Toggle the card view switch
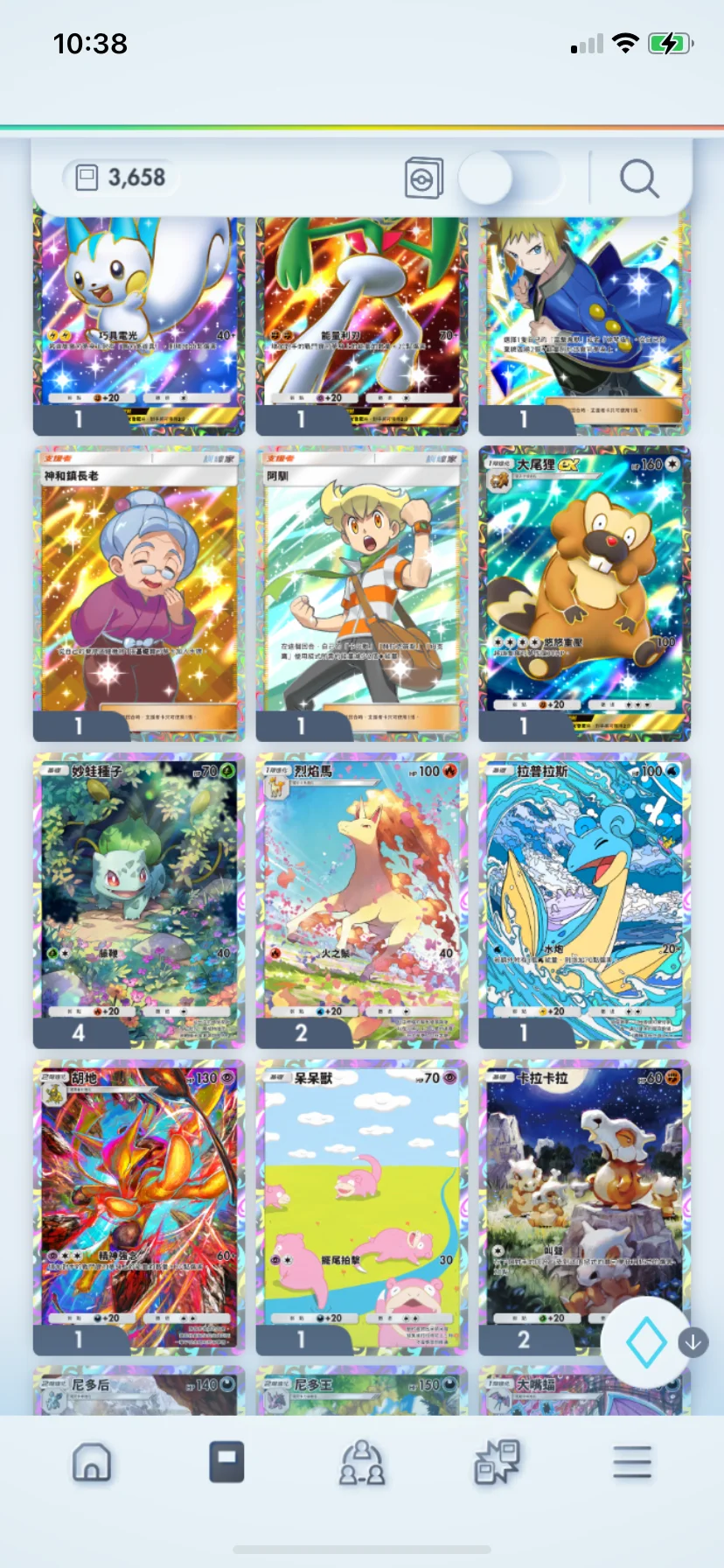 pos(508,178)
